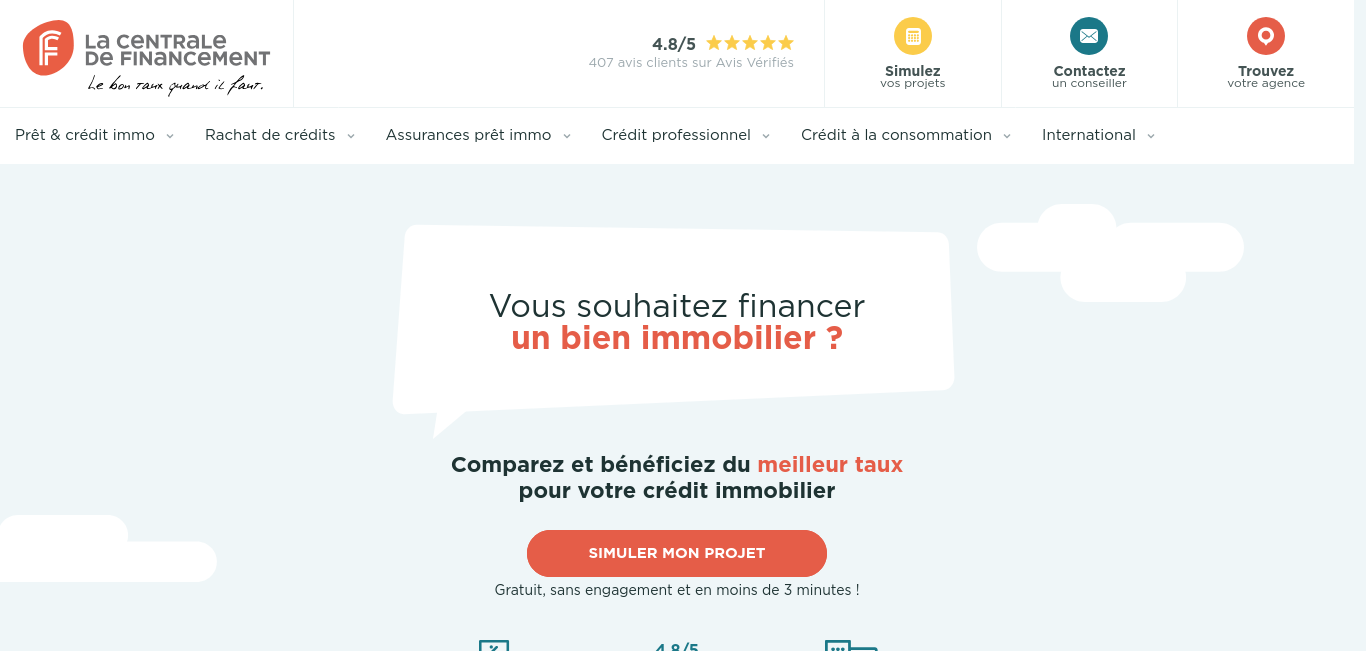The width and height of the screenshot is (1366, 651).
Task: Open Trouvez votre agence locator
Action: pos(1266,54)
